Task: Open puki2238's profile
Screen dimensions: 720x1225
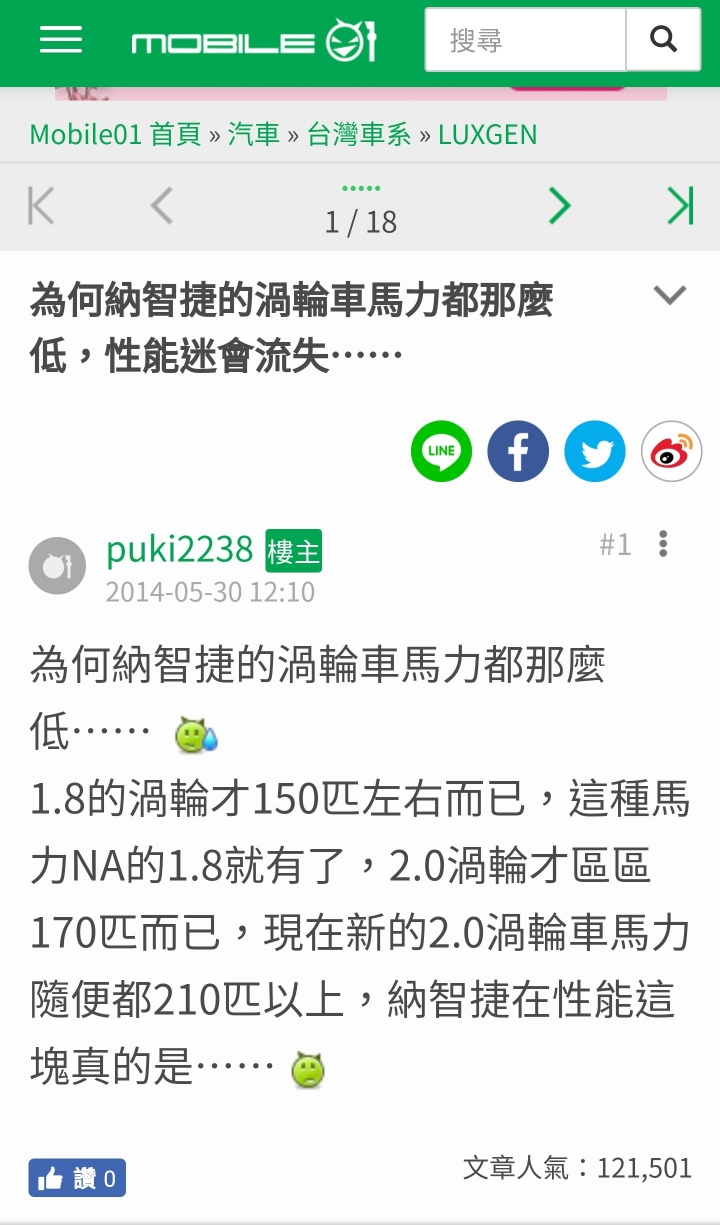Action: (x=179, y=549)
